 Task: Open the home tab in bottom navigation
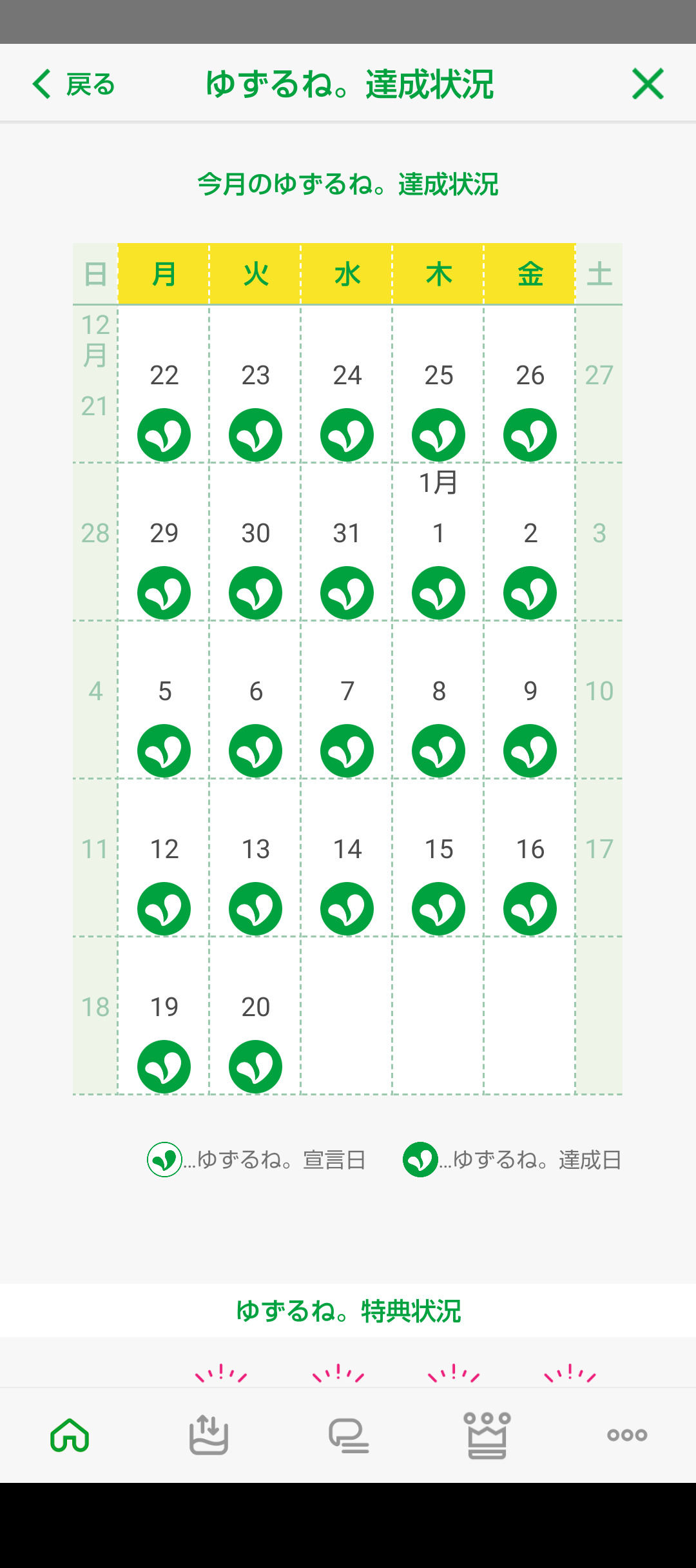coord(70,1435)
